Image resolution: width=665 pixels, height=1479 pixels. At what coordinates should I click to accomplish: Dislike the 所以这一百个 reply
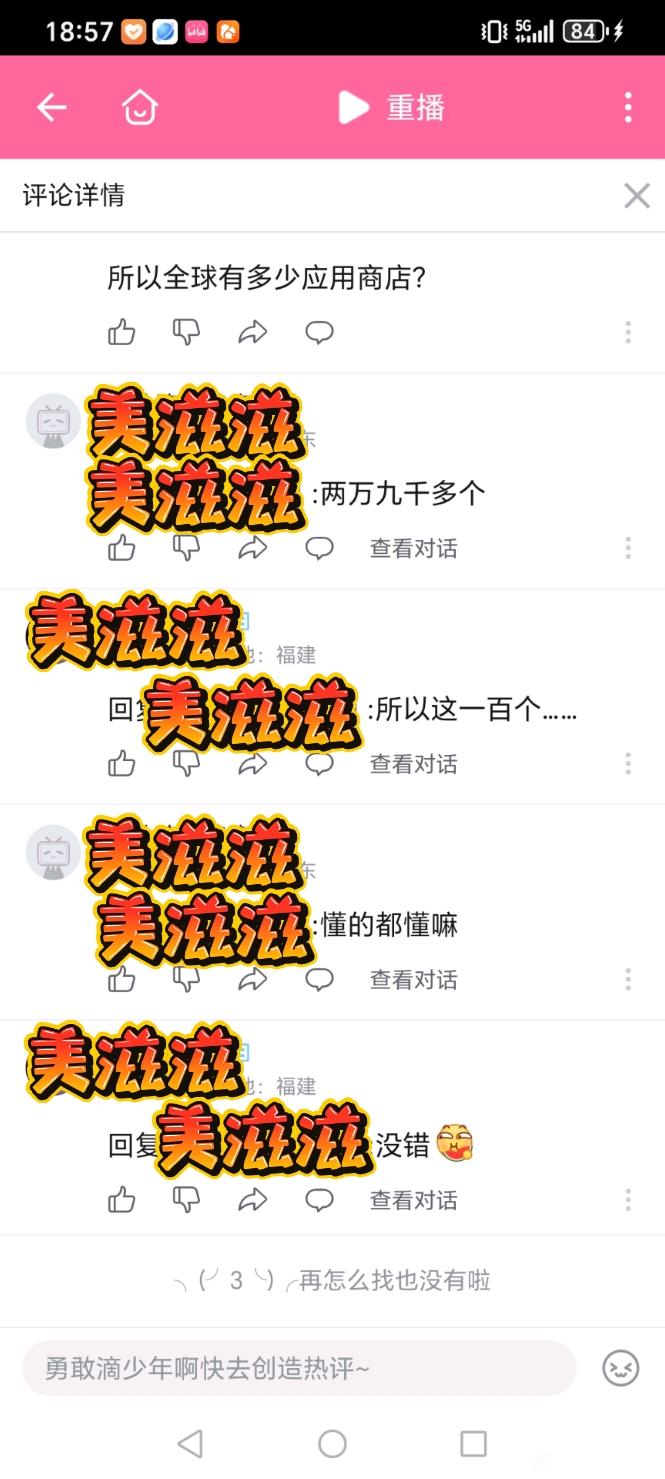point(186,764)
